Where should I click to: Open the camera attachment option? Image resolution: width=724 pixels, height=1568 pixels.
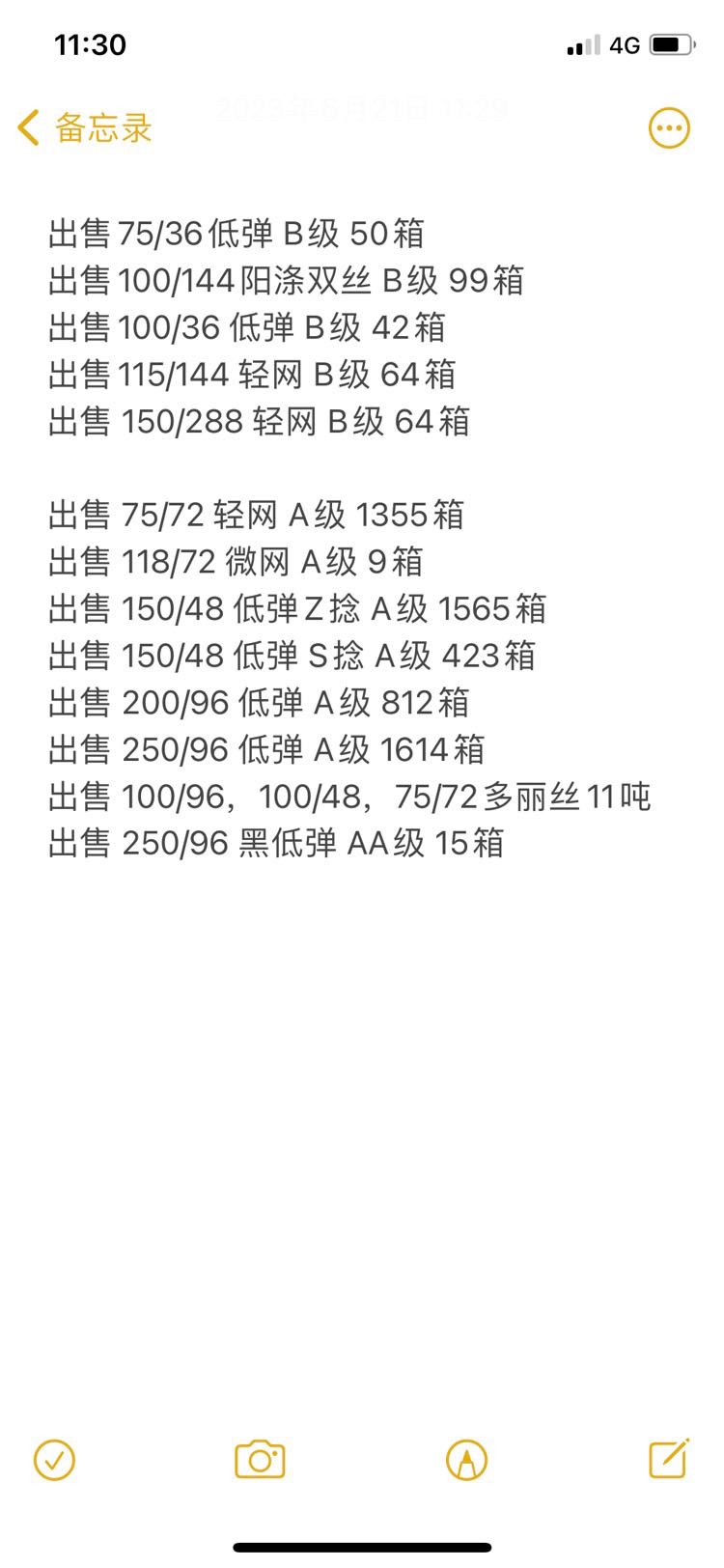[x=260, y=1460]
